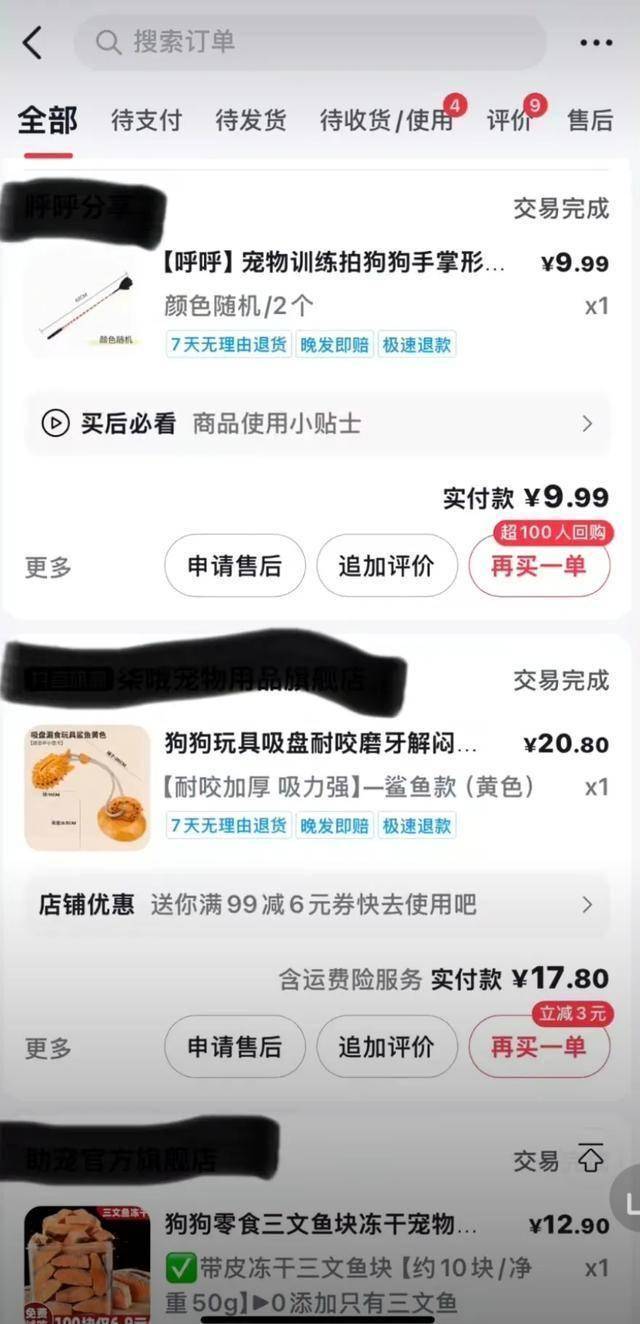The image size is (640, 1324).
Task: Tap 再买一单 for the ¥9.99 order
Action: pyautogui.click(x=538, y=567)
